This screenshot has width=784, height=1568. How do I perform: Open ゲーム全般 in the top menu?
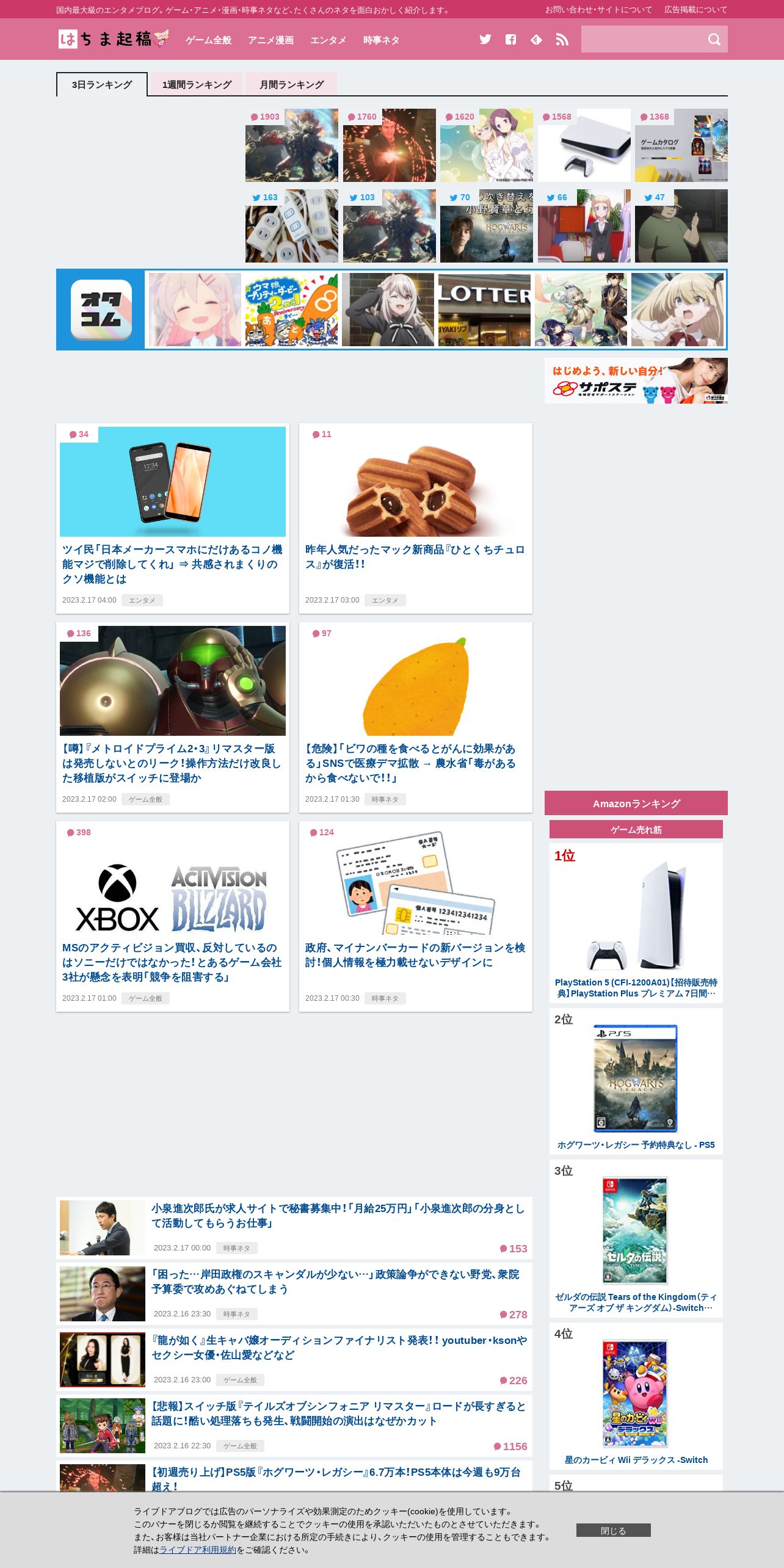point(208,40)
